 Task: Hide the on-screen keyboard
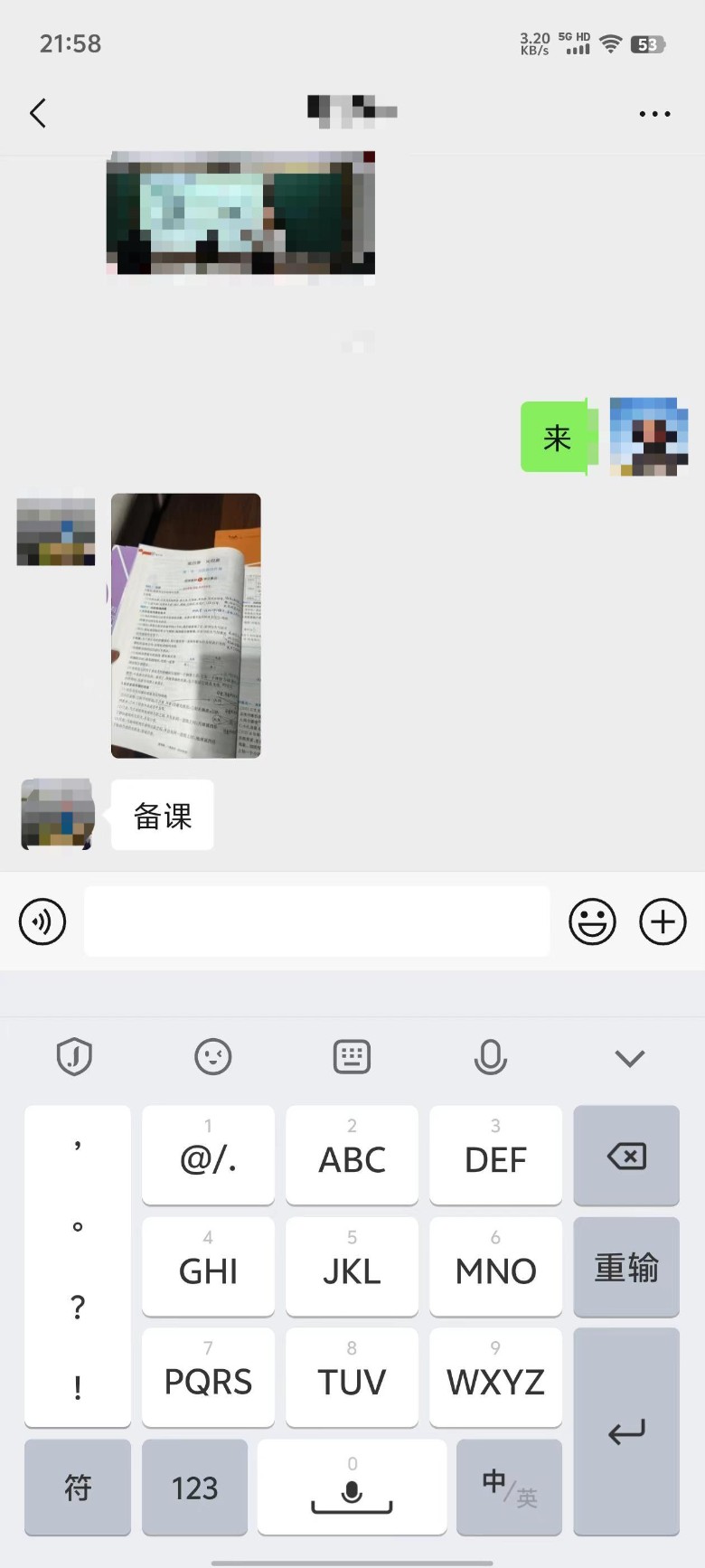point(629,1057)
